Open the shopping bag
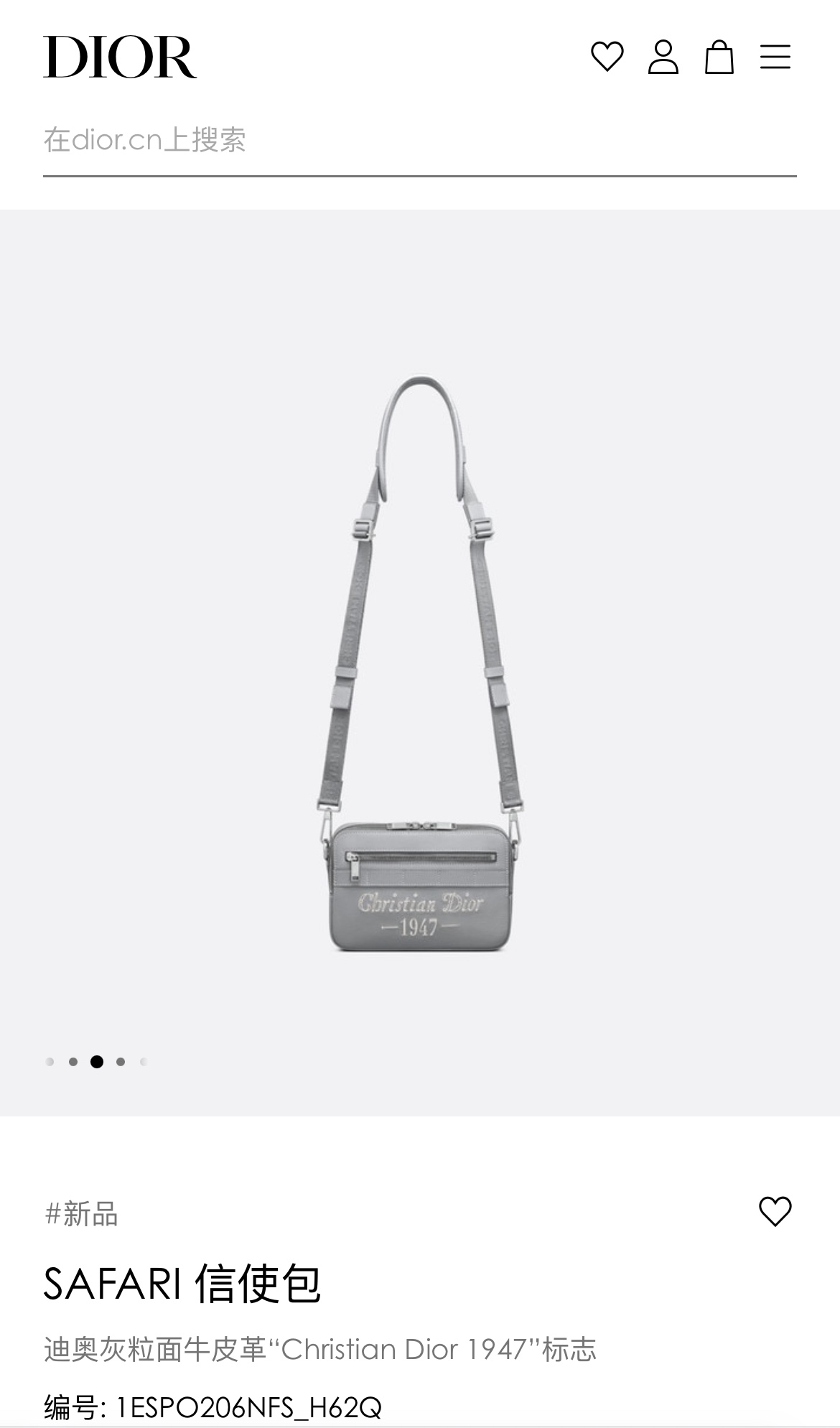This screenshot has height=1428, width=840. point(719,57)
